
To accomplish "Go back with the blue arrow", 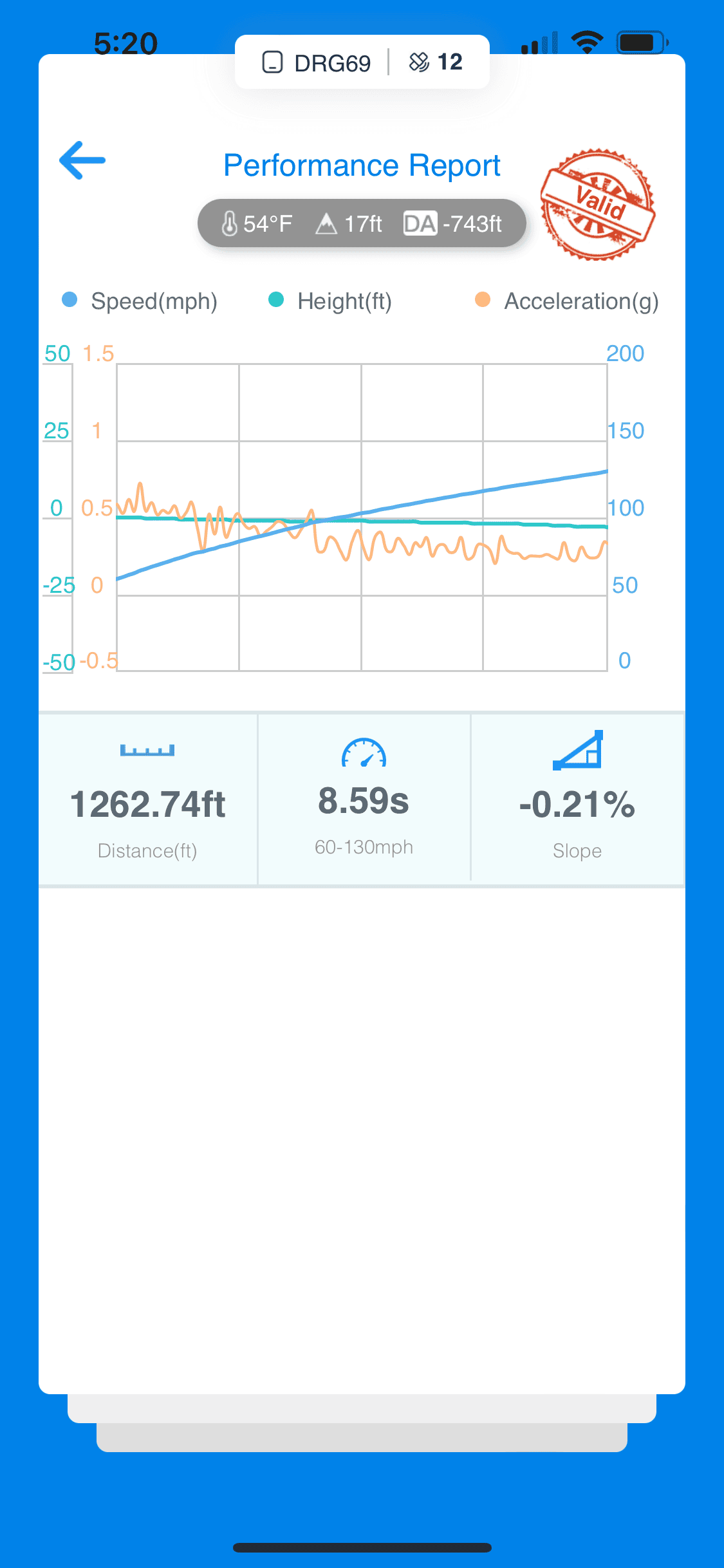I will [x=82, y=160].
